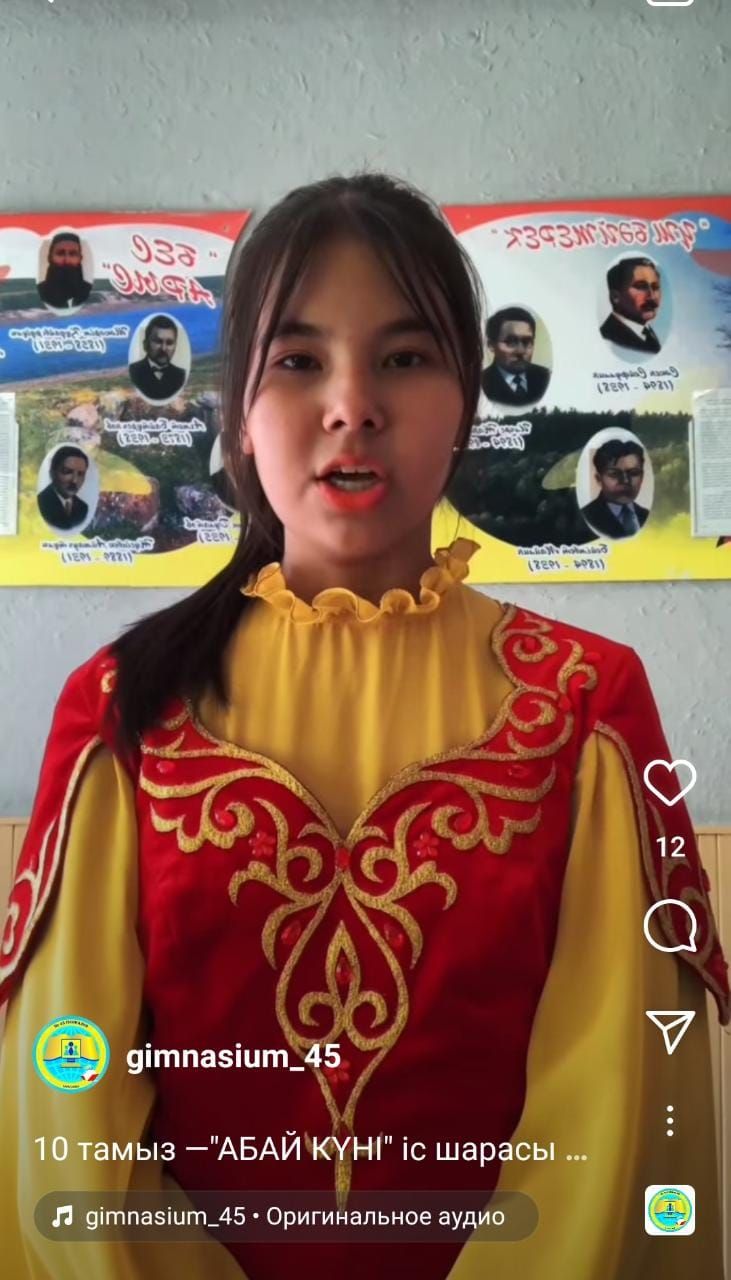
Task: Open the comments on this reel
Action: tap(669, 926)
